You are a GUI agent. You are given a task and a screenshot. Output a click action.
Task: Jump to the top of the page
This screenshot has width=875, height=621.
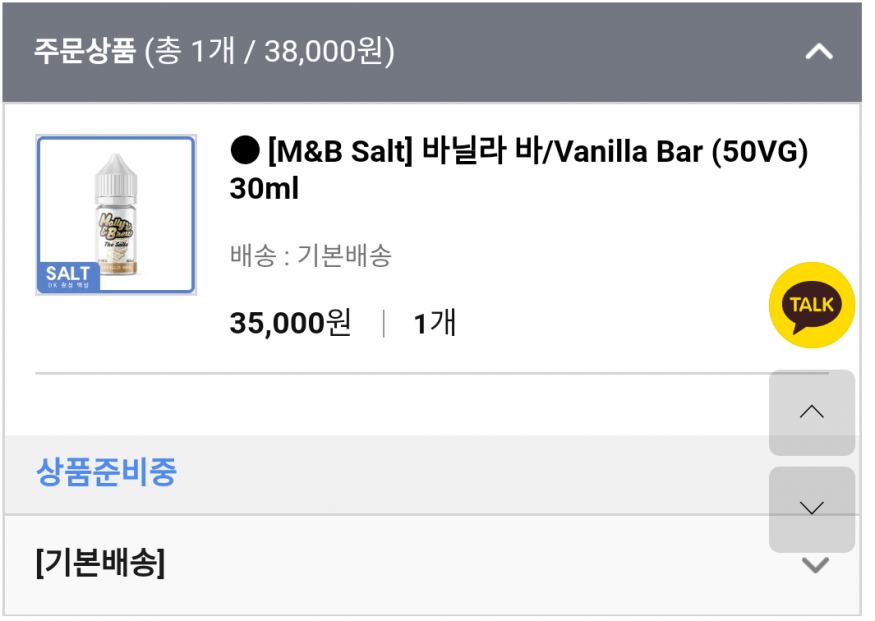[811, 412]
